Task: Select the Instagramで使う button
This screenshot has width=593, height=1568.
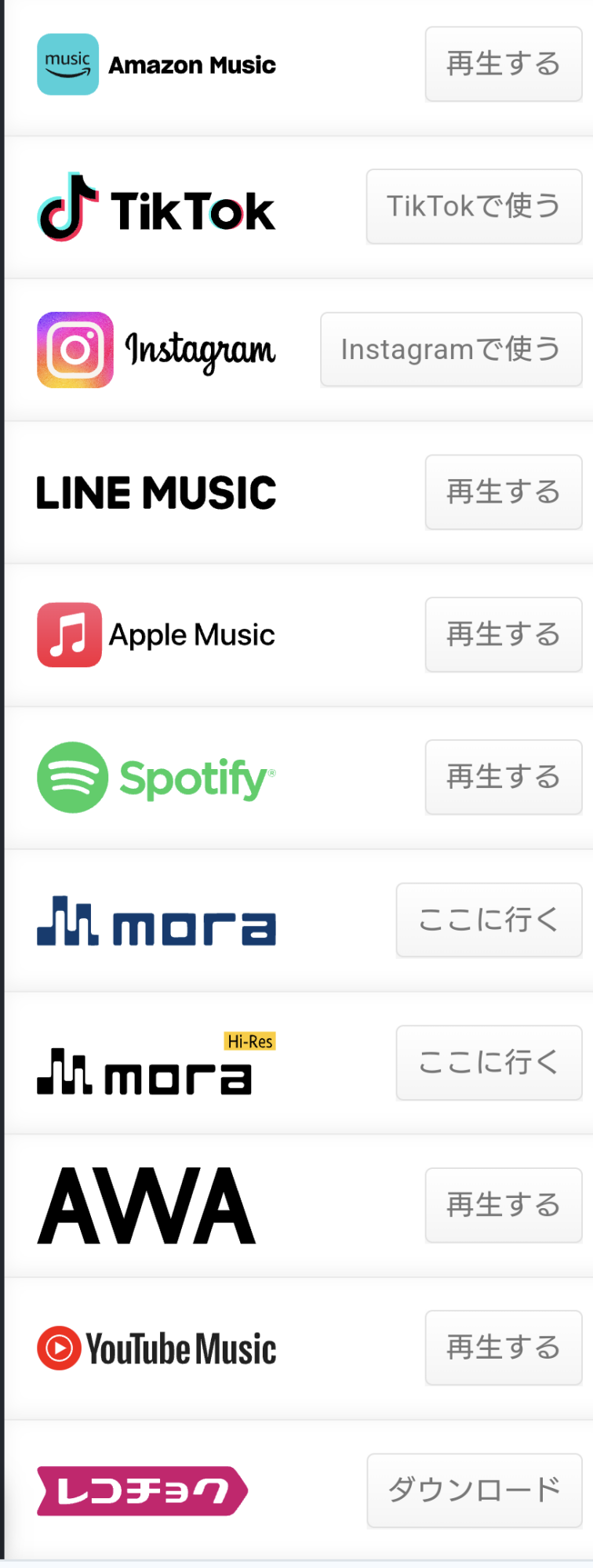Action: [451, 350]
